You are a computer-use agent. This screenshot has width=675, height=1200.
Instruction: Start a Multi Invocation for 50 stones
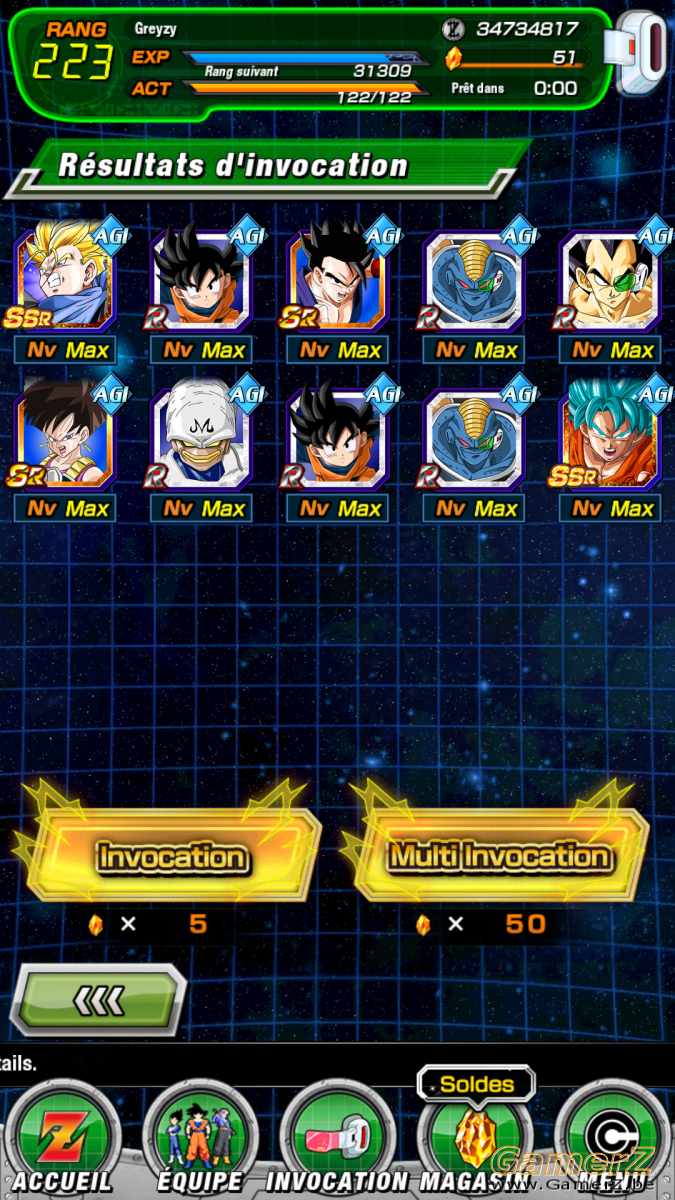pos(499,856)
